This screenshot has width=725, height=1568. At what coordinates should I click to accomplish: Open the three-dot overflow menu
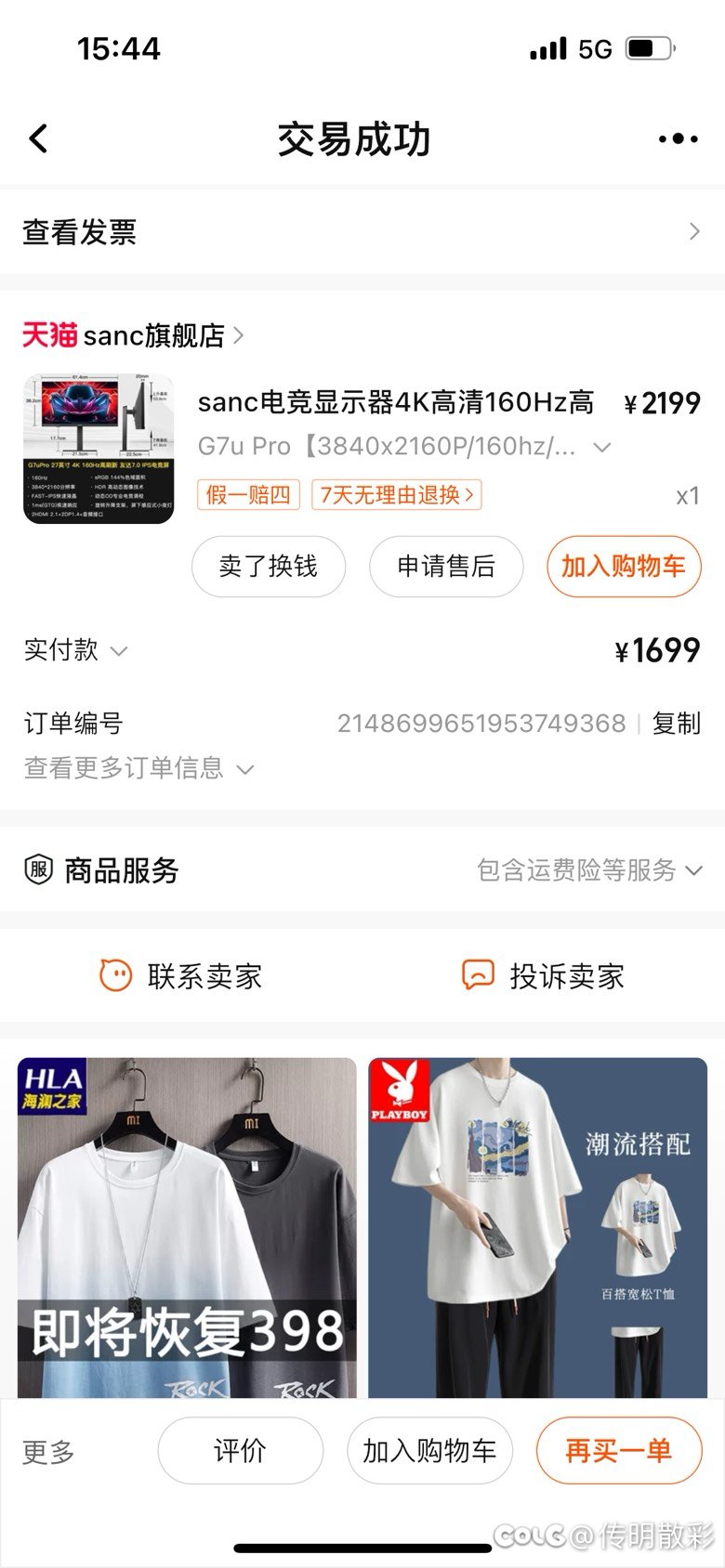point(678,139)
